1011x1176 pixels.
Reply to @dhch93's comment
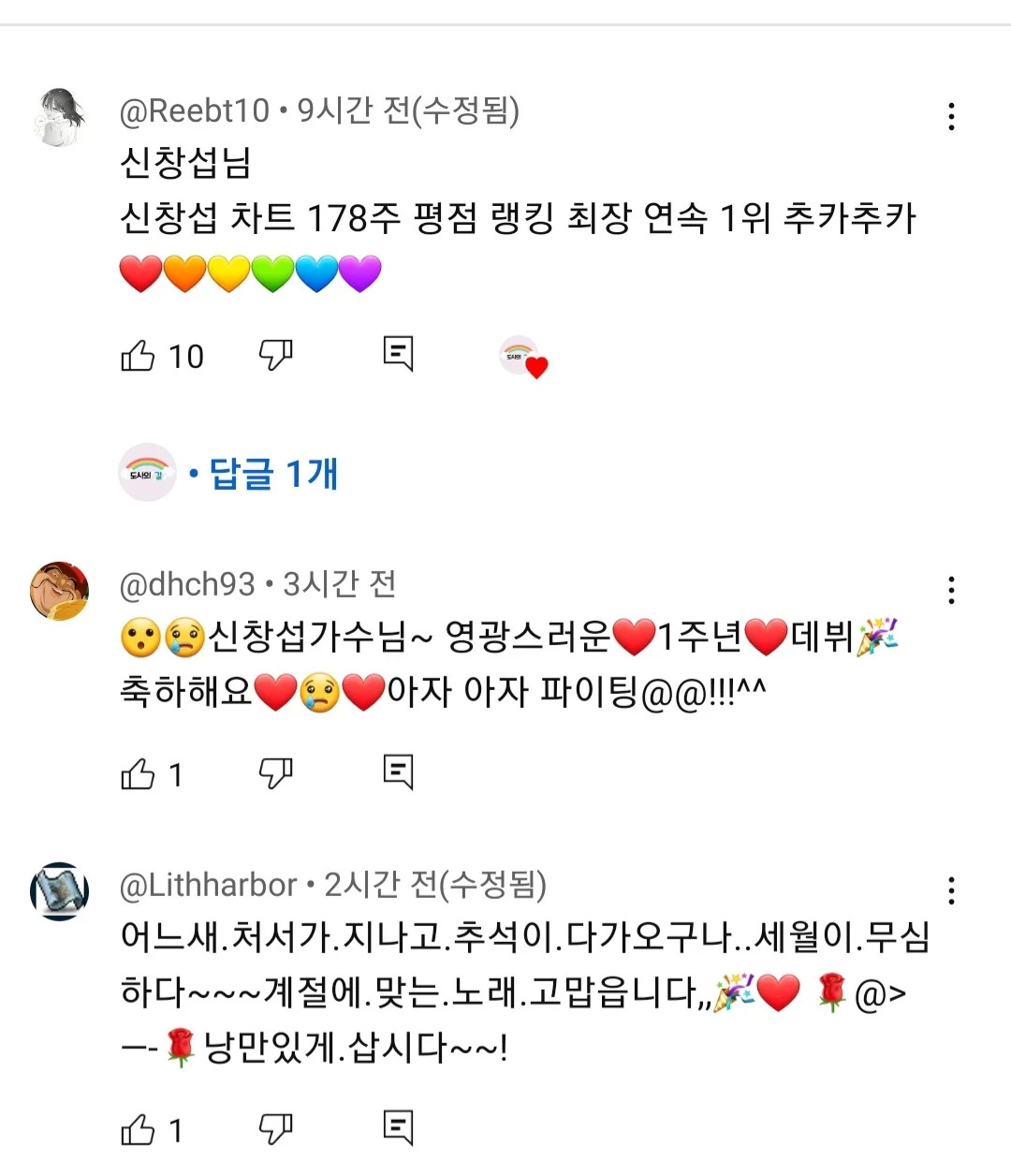point(398,772)
